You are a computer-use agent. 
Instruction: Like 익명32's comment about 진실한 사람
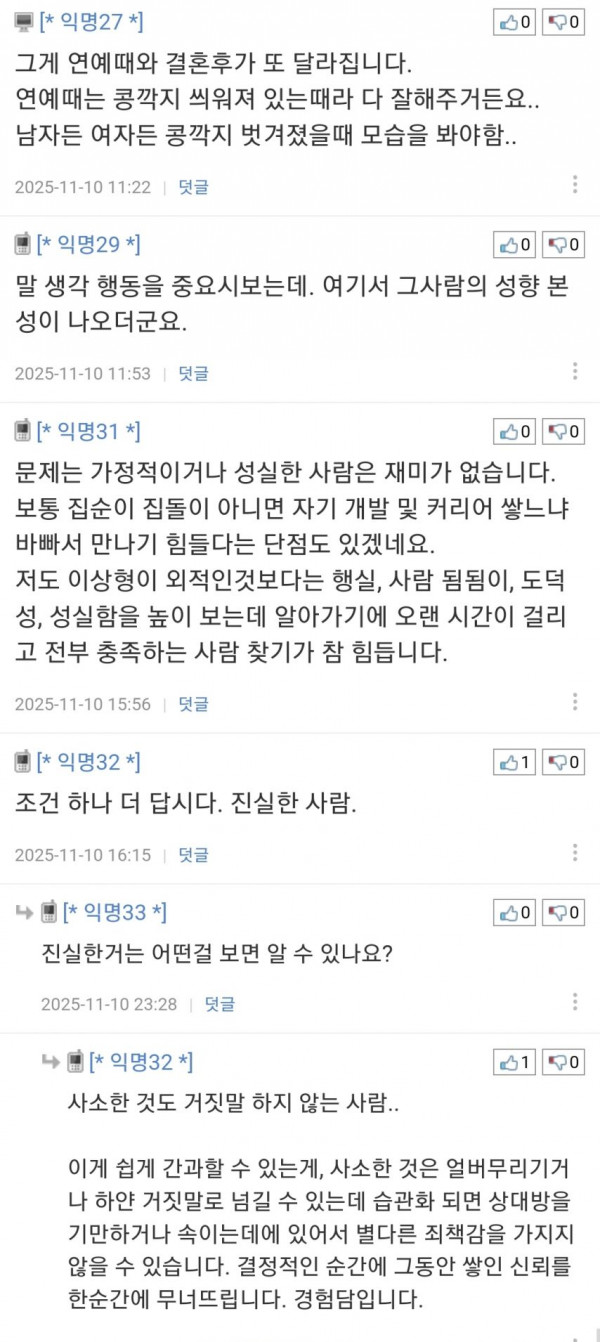point(515,763)
